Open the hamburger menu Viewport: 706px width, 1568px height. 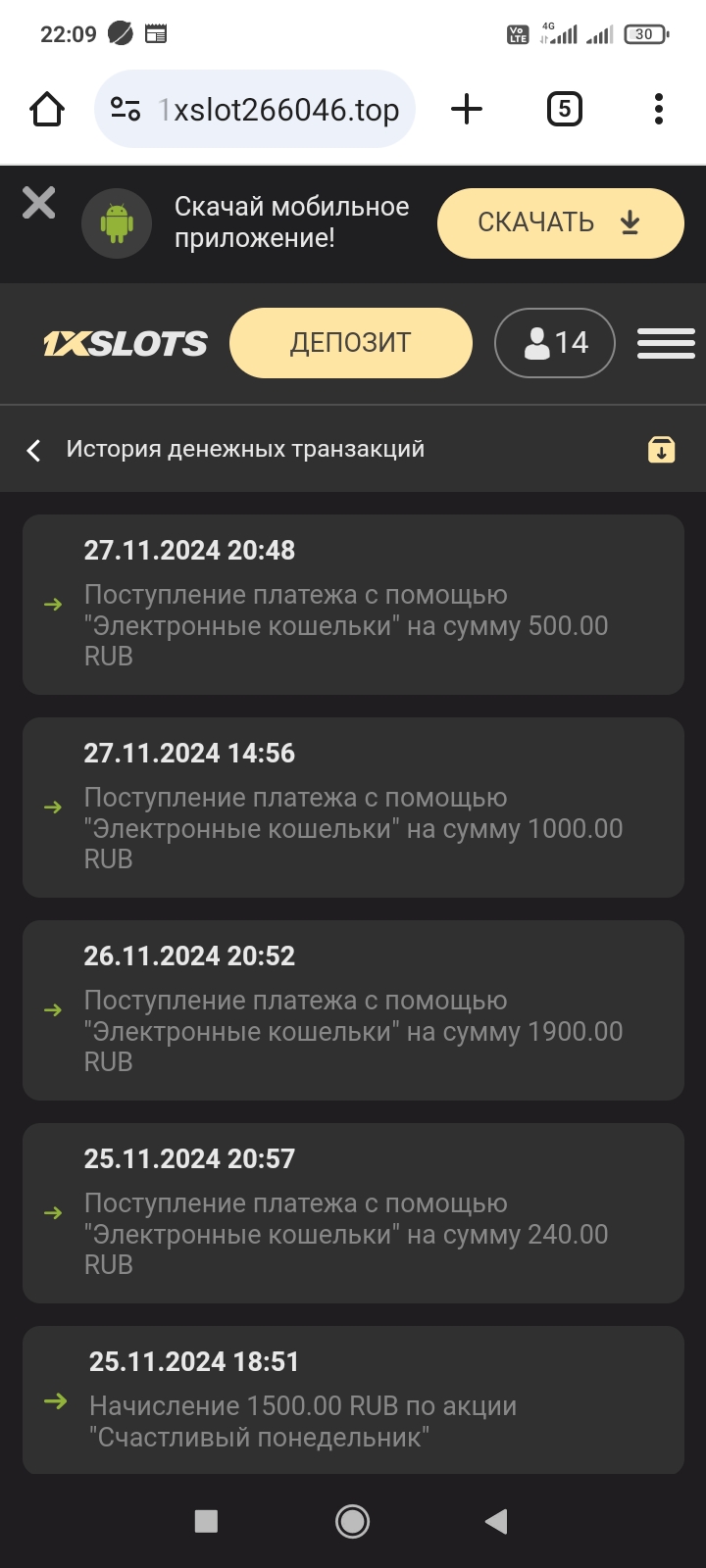click(666, 343)
